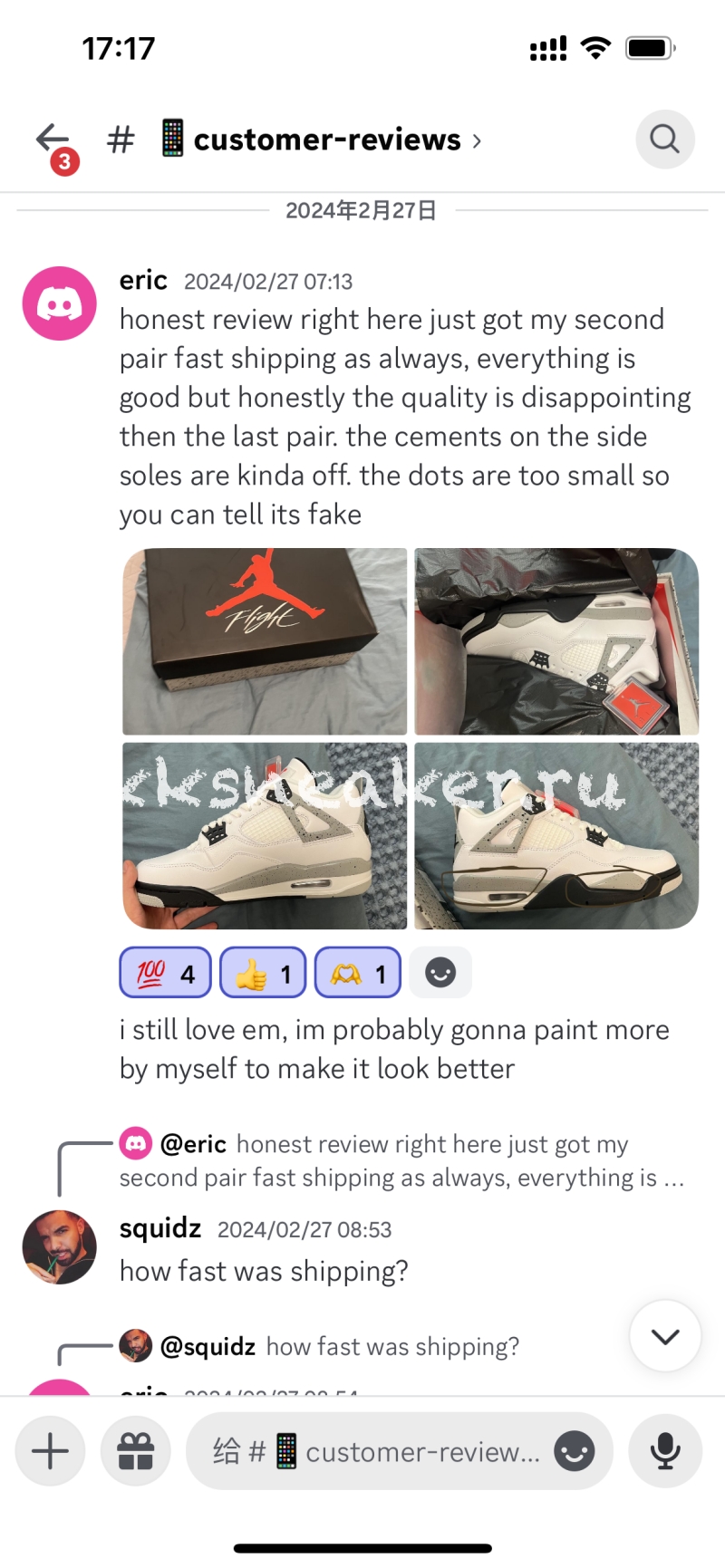Screen dimensions: 725x1568
Task: Search within this channel
Action: click(664, 139)
